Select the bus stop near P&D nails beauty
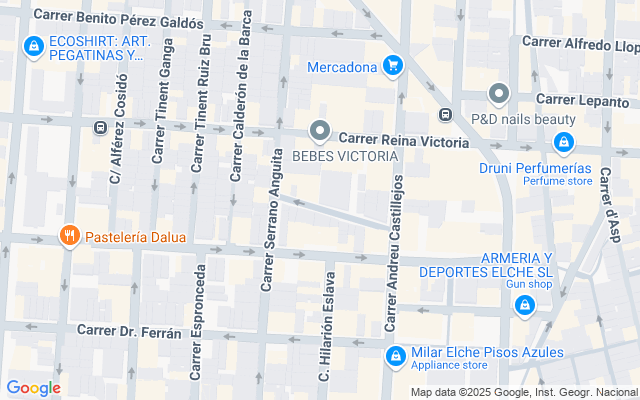This screenshot has height=400, width=640. click(x=446, y=114)
